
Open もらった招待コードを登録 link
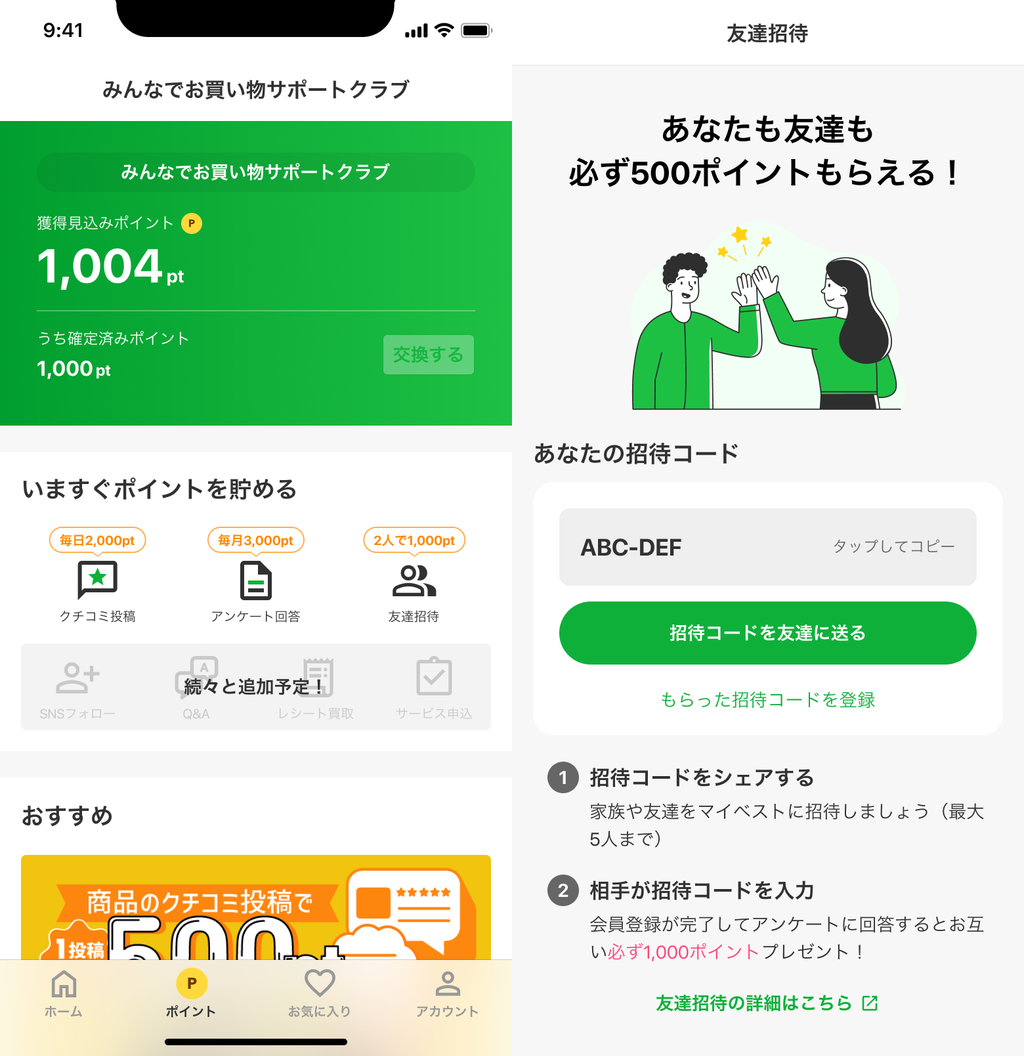(767, 700)
